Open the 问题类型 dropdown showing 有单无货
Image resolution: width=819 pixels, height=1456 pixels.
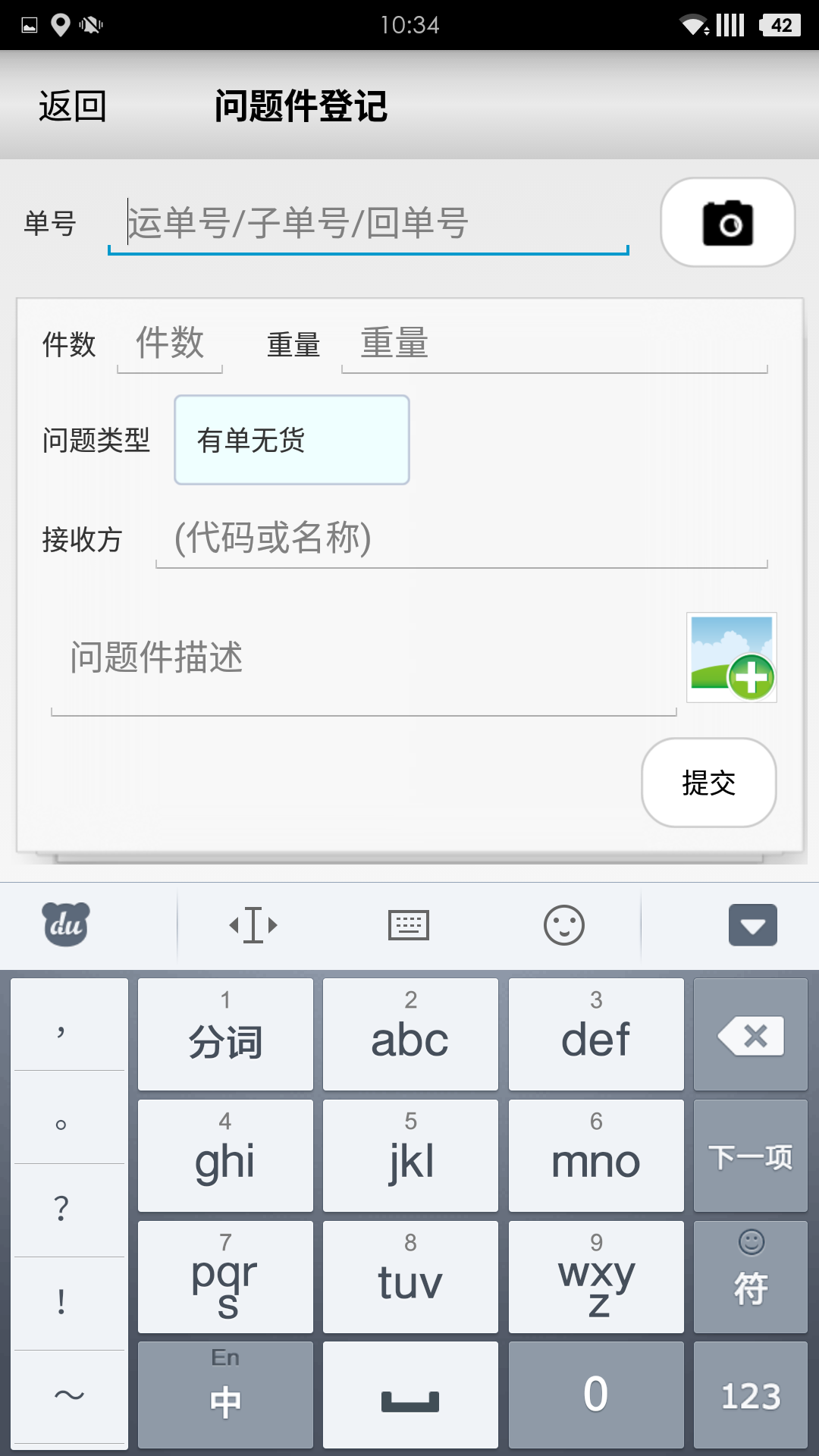[x=292, y=440]
